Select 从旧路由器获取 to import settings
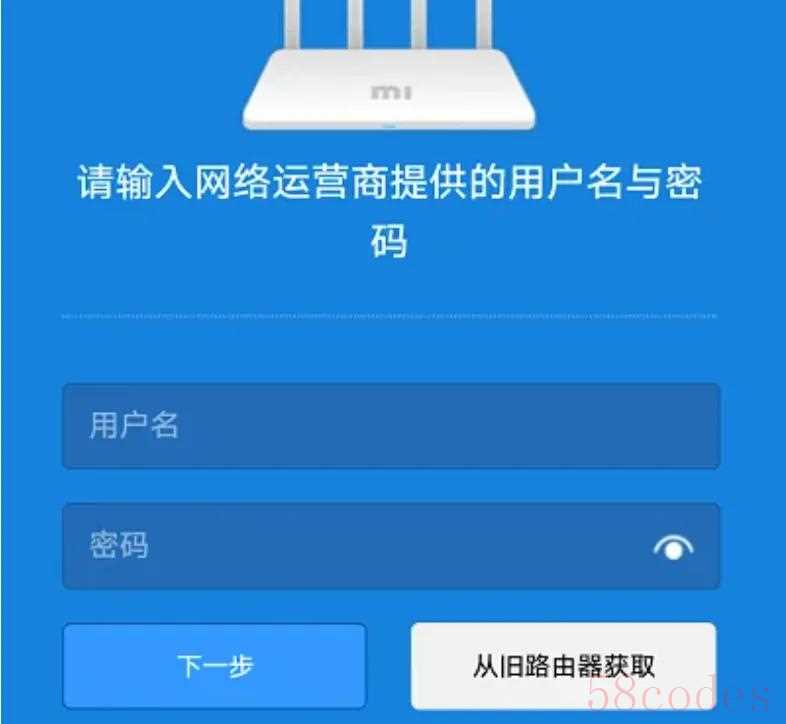The width and height of the screenshot is (786, 724). (563, 665)
